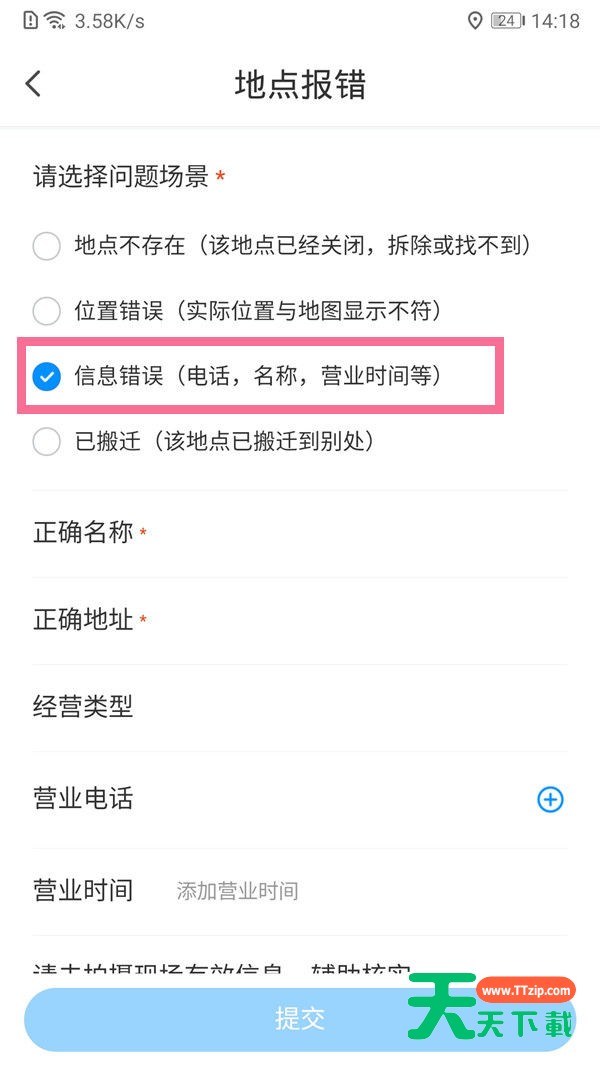The width and height of the screenshot is (600, 1066).
Task: Submit the report with 提交 button
Action: tap(300, 1019)
